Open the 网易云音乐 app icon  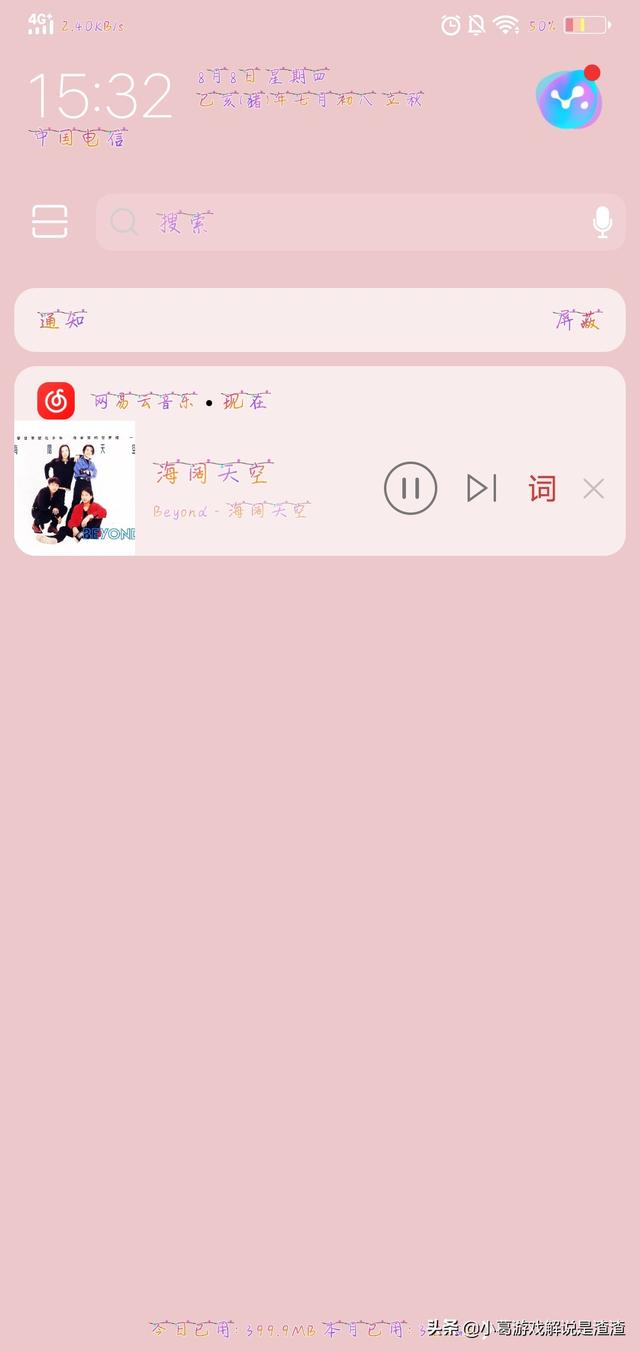[56, 401]
